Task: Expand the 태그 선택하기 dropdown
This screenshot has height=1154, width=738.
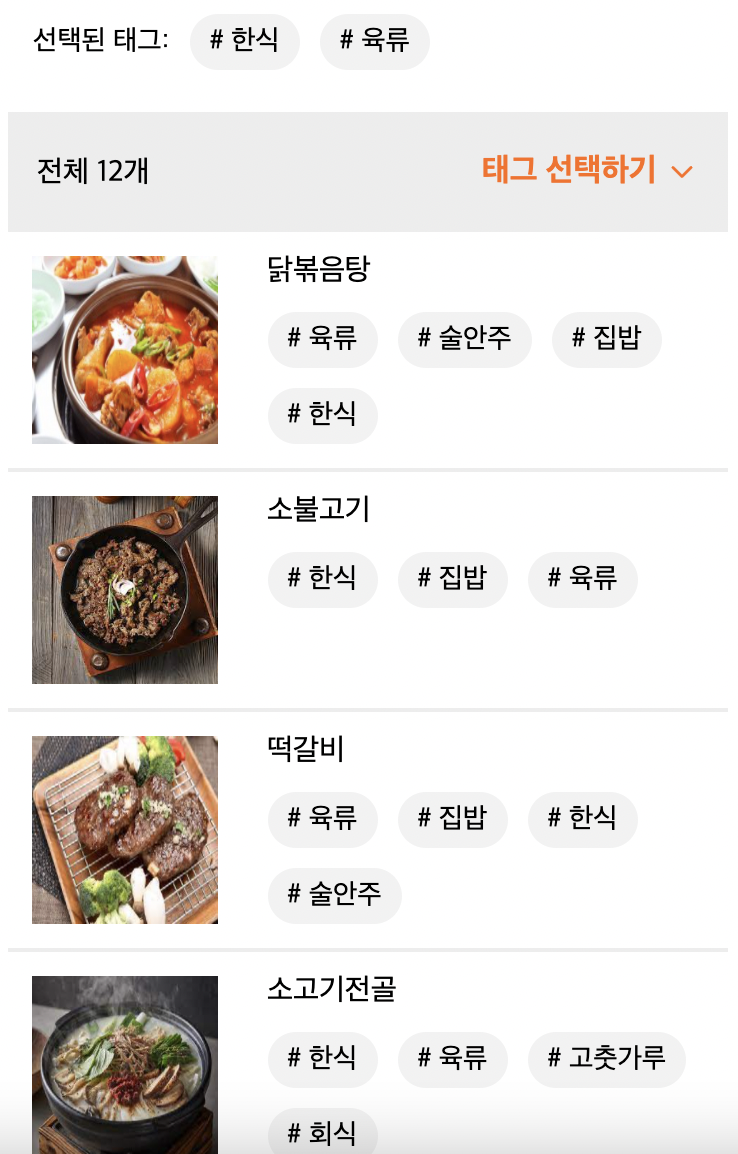Action: (x=587, y=171)
